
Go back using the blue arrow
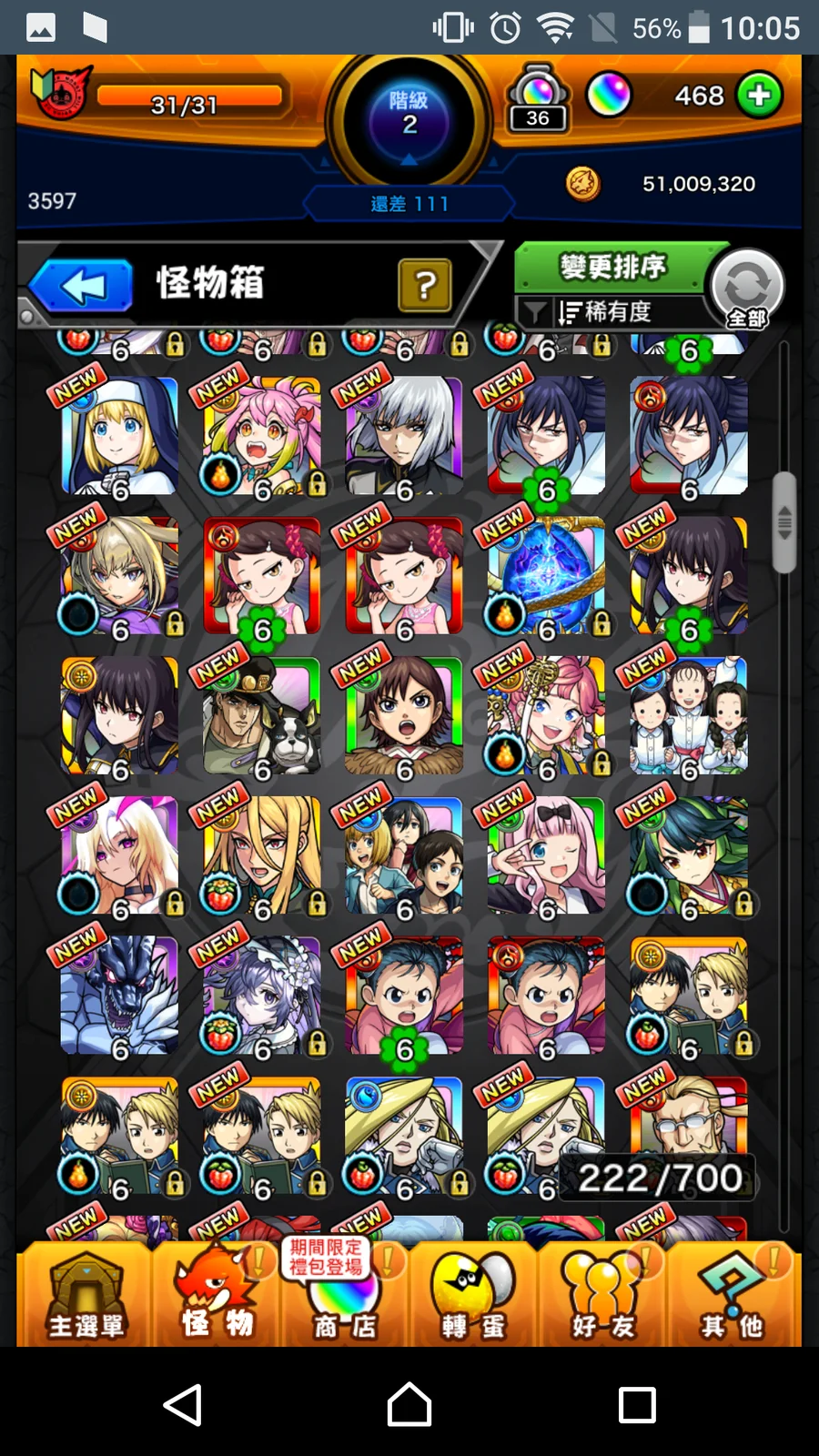(x=82, y=286)
